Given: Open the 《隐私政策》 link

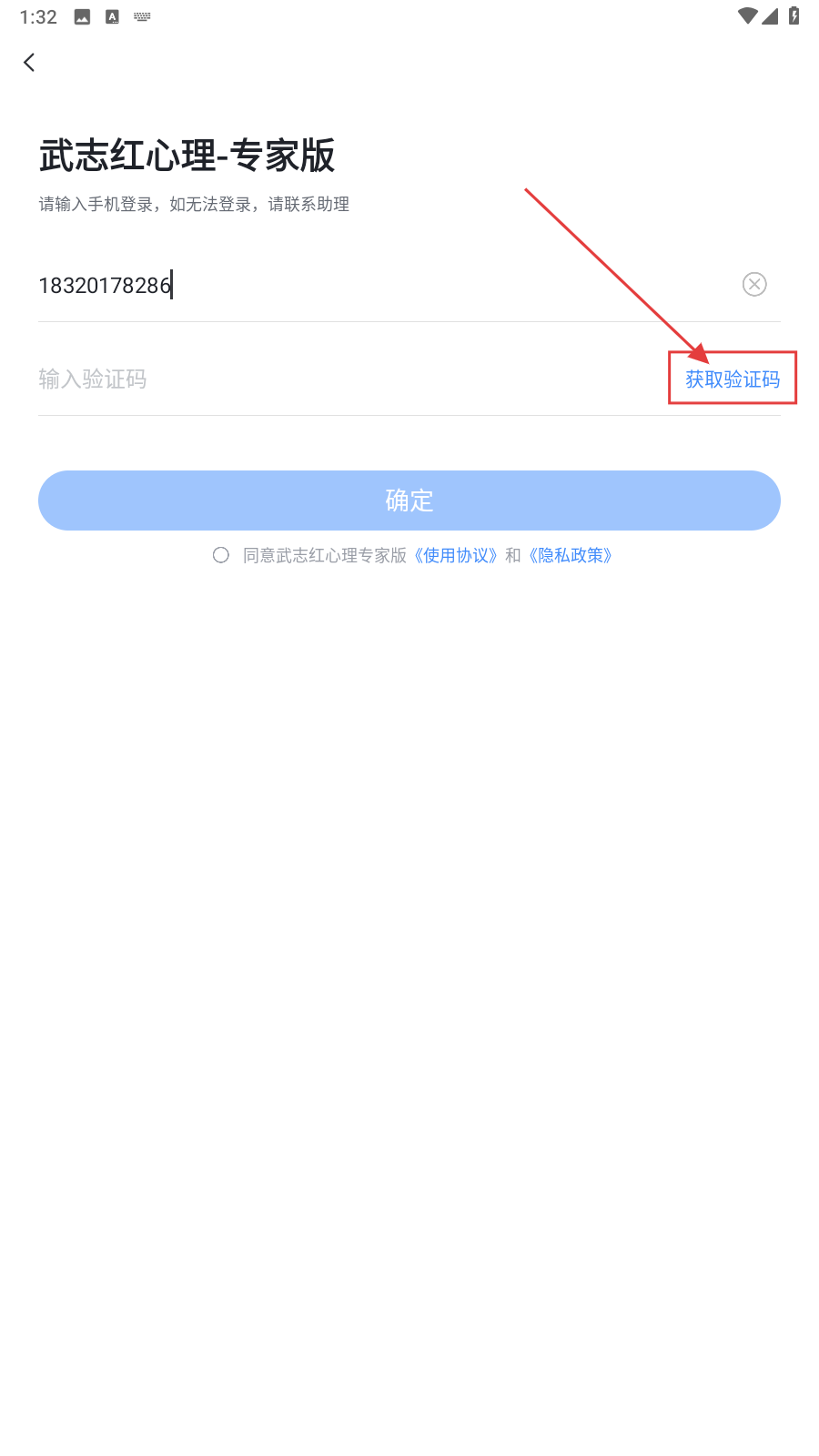Looking at the screenshot, I should (x=571, y=555).
